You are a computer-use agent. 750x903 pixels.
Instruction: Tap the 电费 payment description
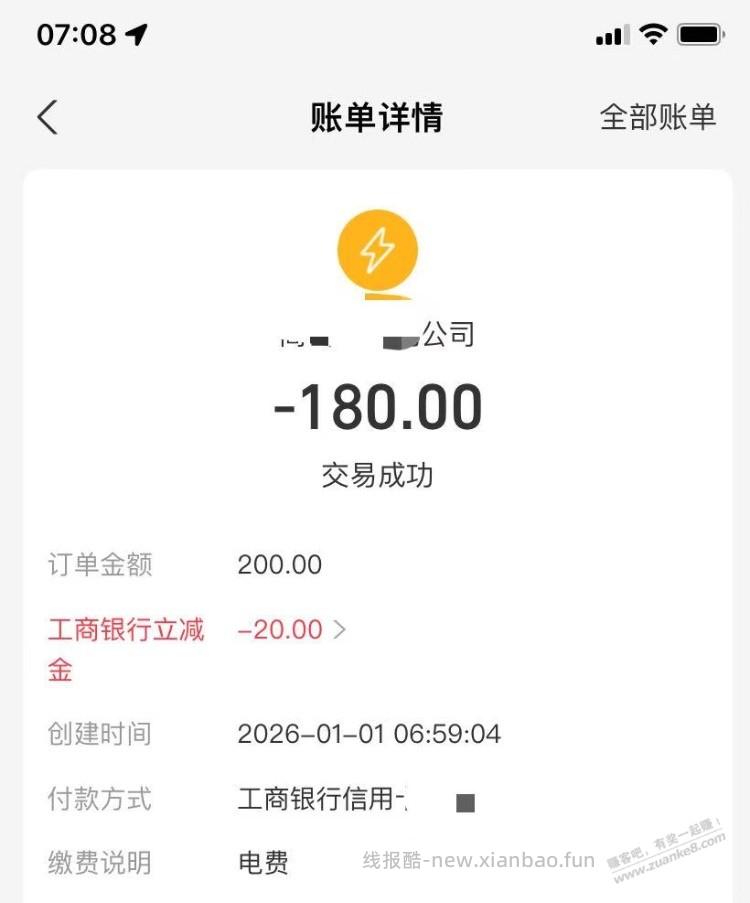coord(262,862)
